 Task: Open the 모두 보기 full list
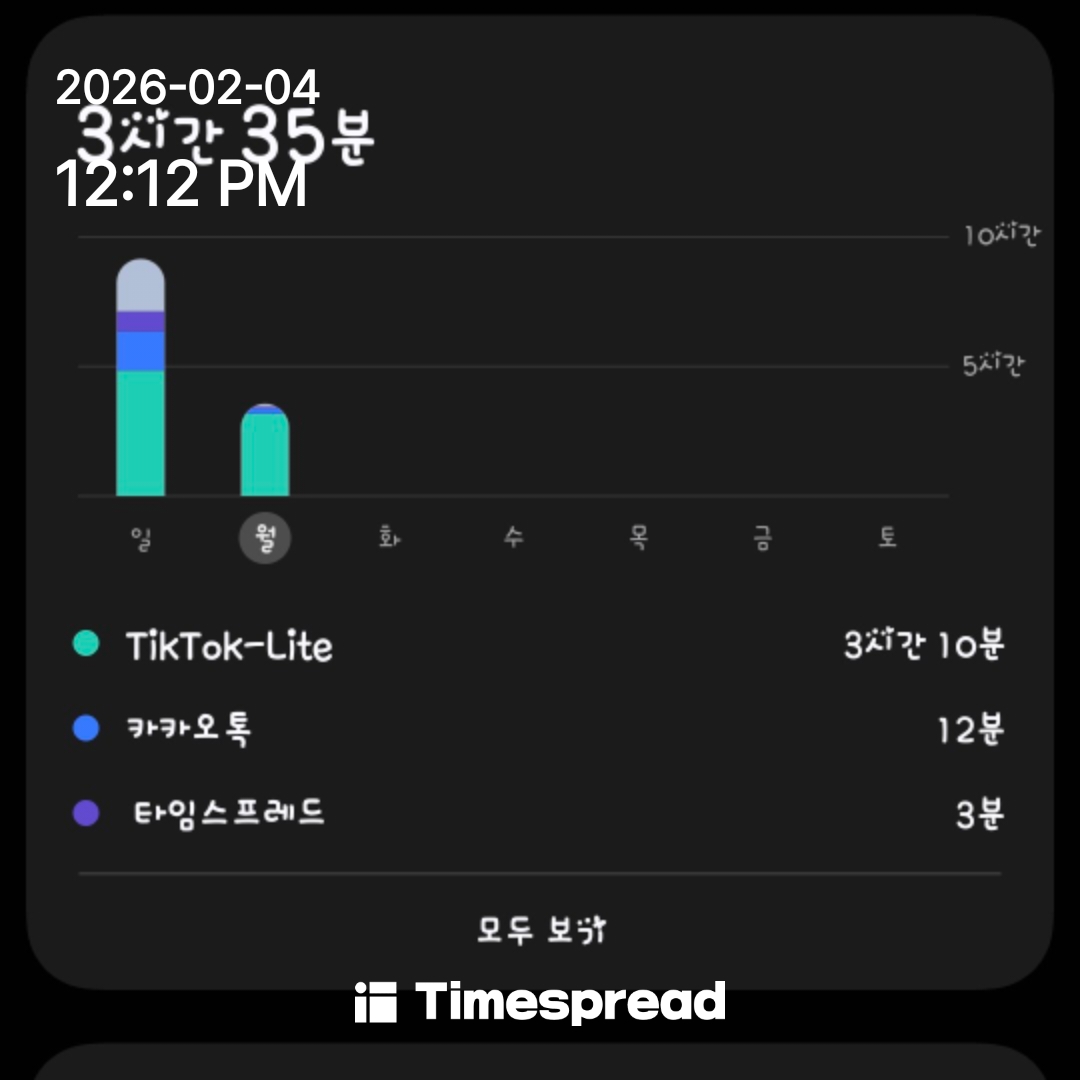tap(540, 930)
